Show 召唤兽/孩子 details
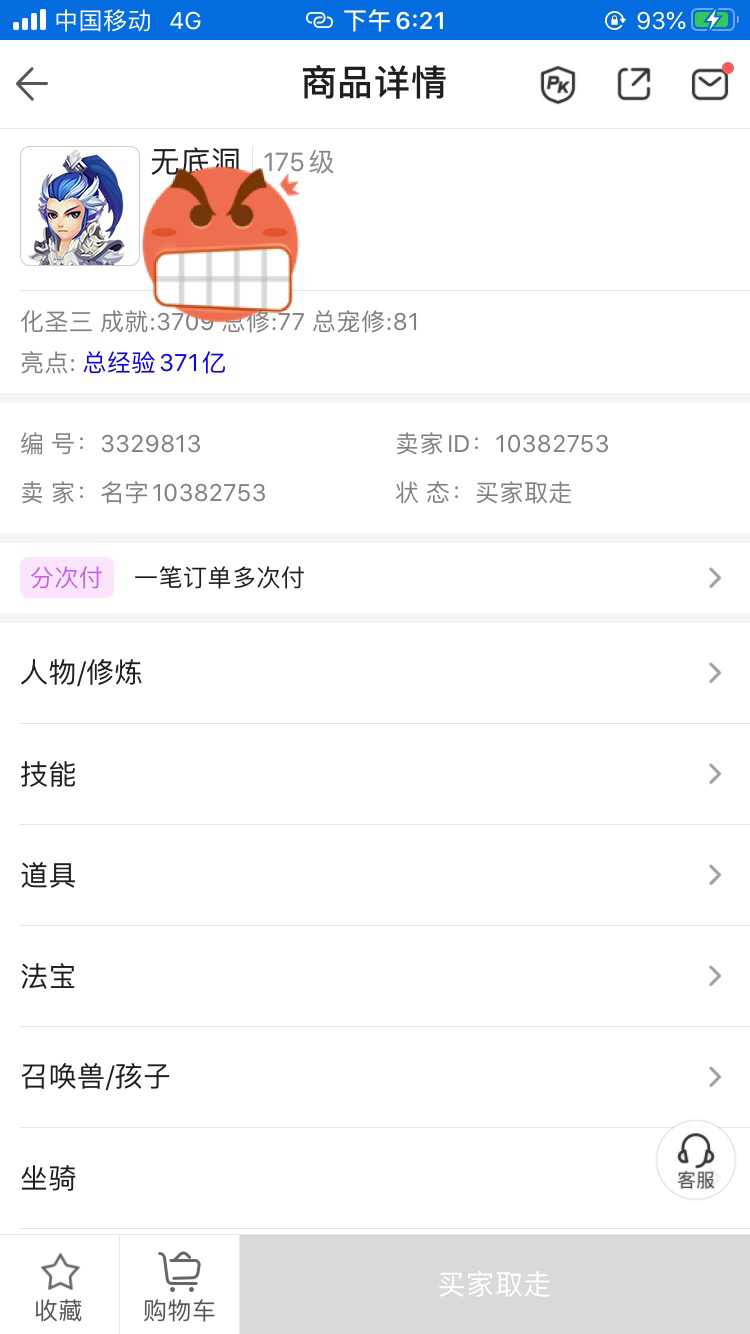 point(375,1077)
